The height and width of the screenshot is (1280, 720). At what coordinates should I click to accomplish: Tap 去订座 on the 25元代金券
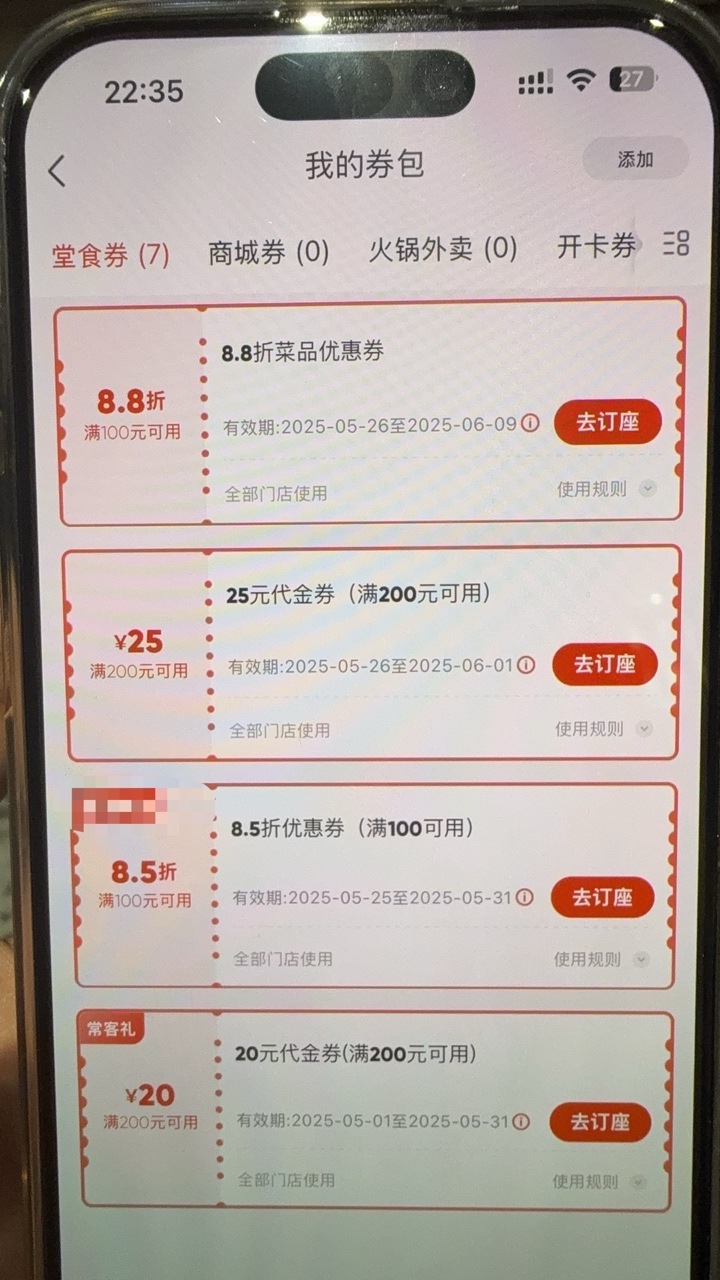[x=604, y=664]
